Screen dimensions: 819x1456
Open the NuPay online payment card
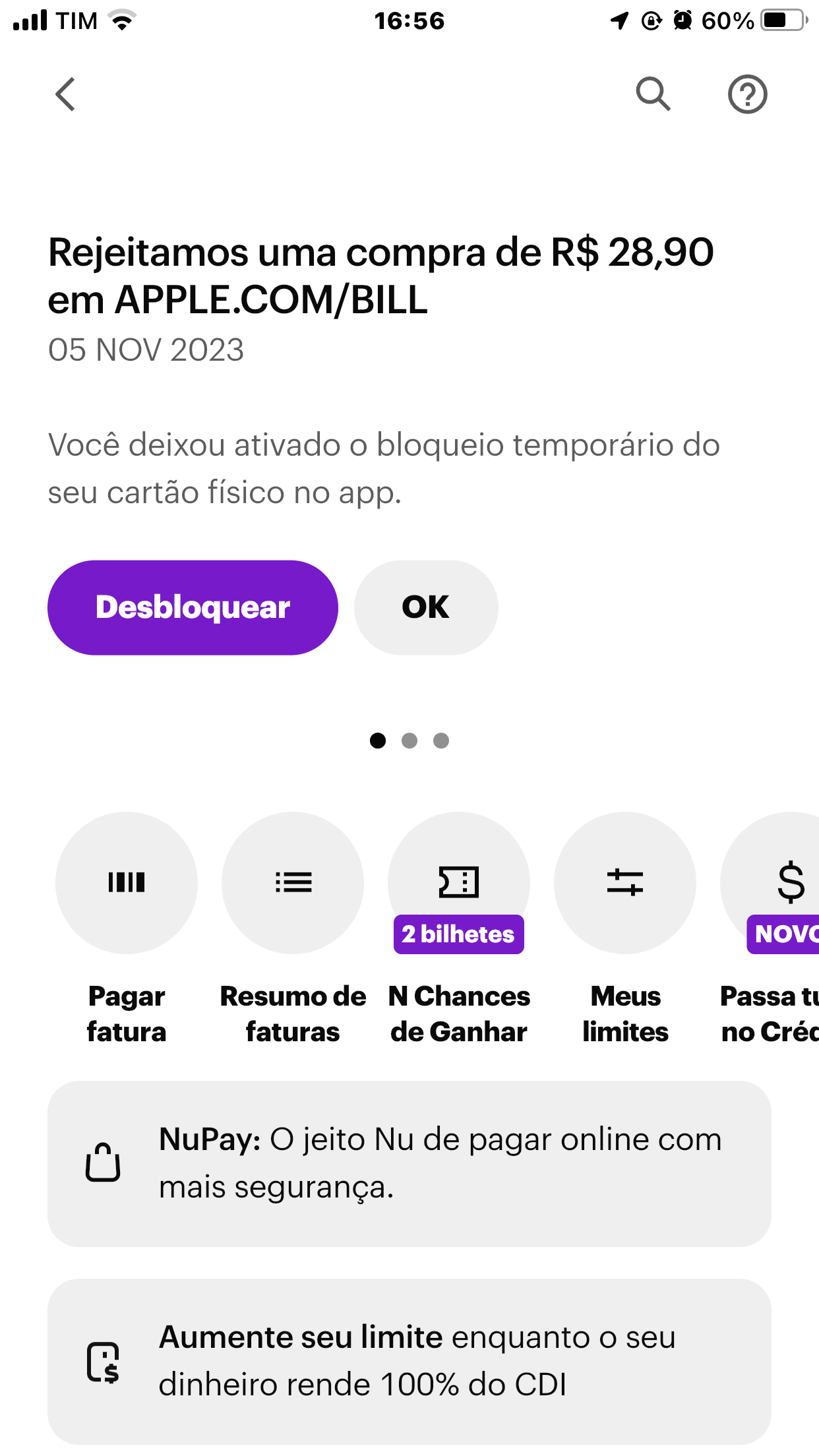pyautogui.click(x=409, y=1163)
